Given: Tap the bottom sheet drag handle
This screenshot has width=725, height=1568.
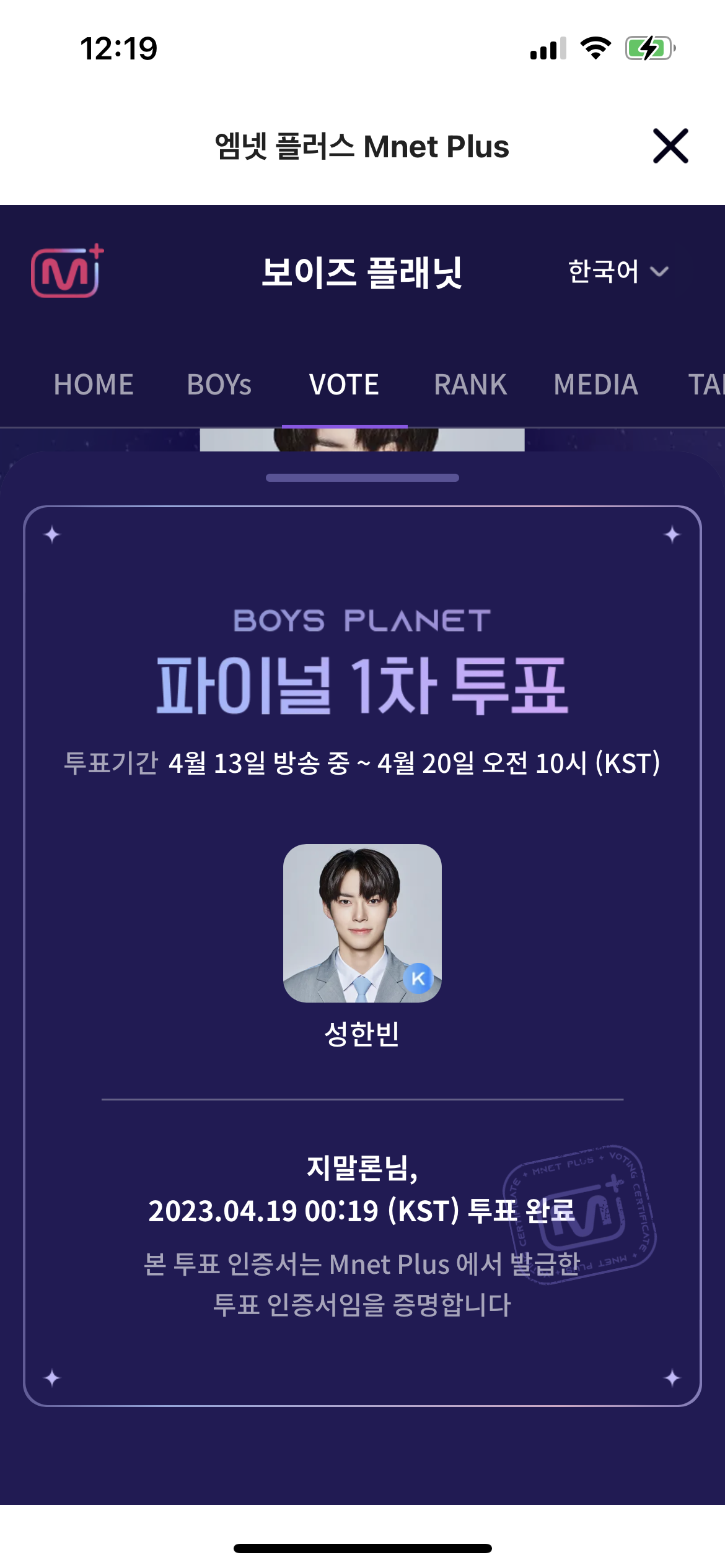Looking at the screenshot, I should (x=362, y=477).
